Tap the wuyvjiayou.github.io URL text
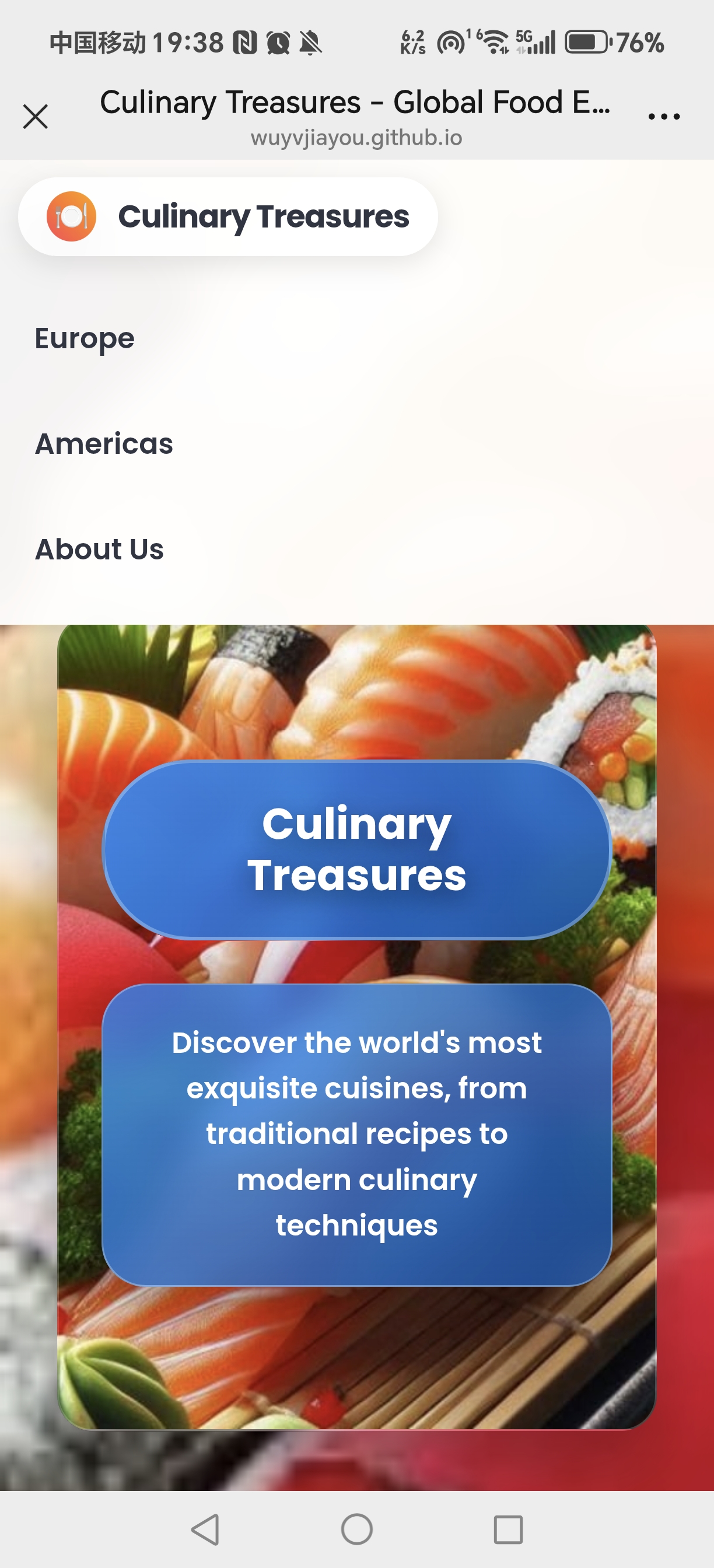 tap(356, 138)
